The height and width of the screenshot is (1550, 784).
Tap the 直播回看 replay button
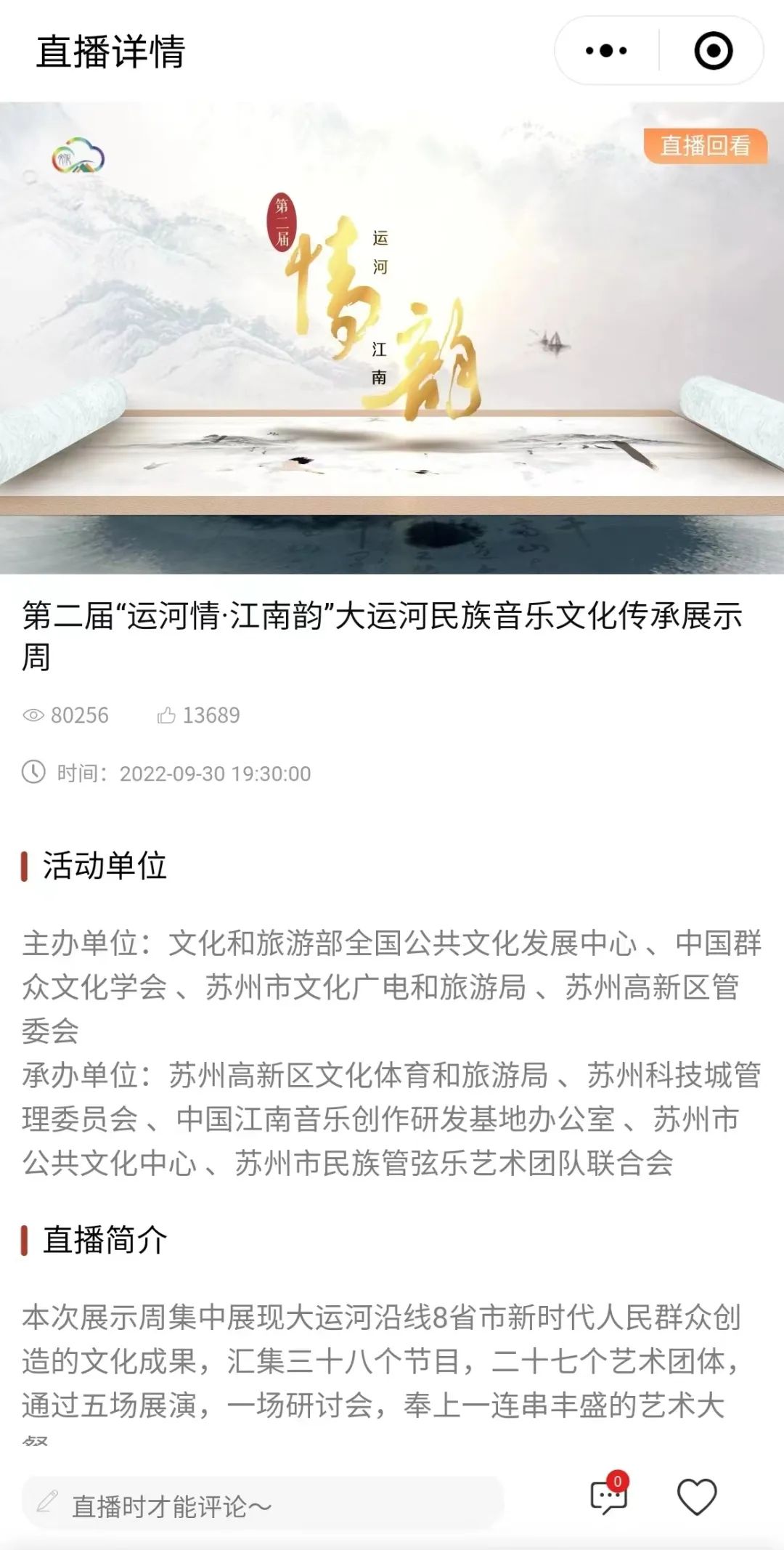704,146
